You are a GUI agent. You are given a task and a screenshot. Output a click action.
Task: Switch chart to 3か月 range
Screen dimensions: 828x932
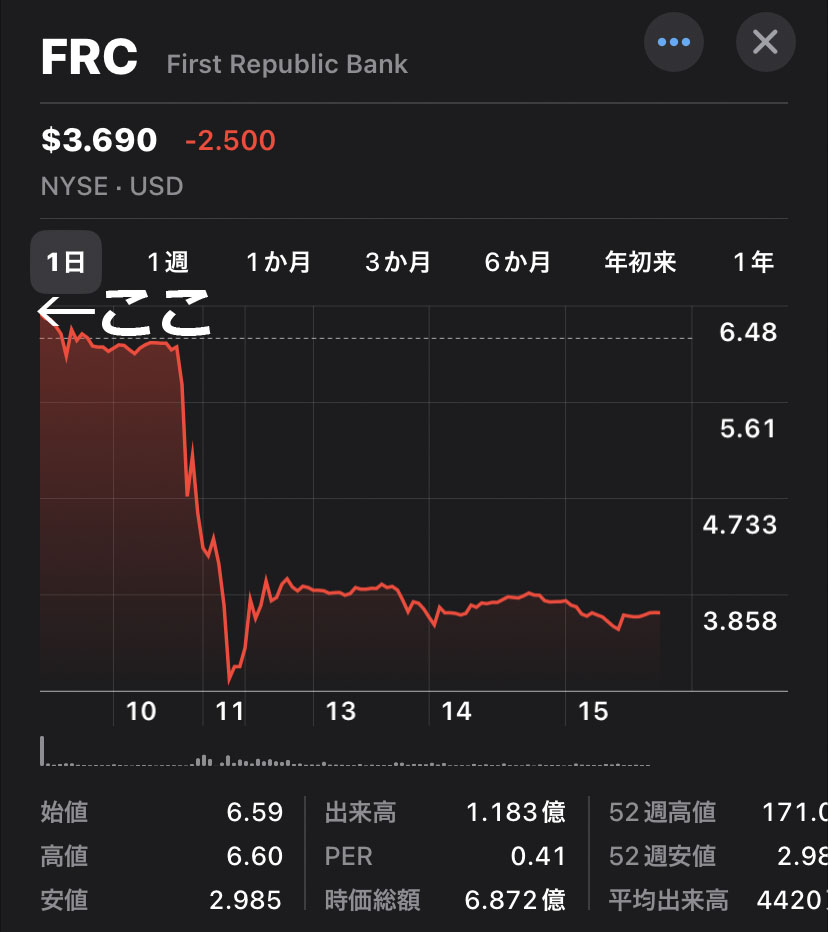(x=398, y=262)
